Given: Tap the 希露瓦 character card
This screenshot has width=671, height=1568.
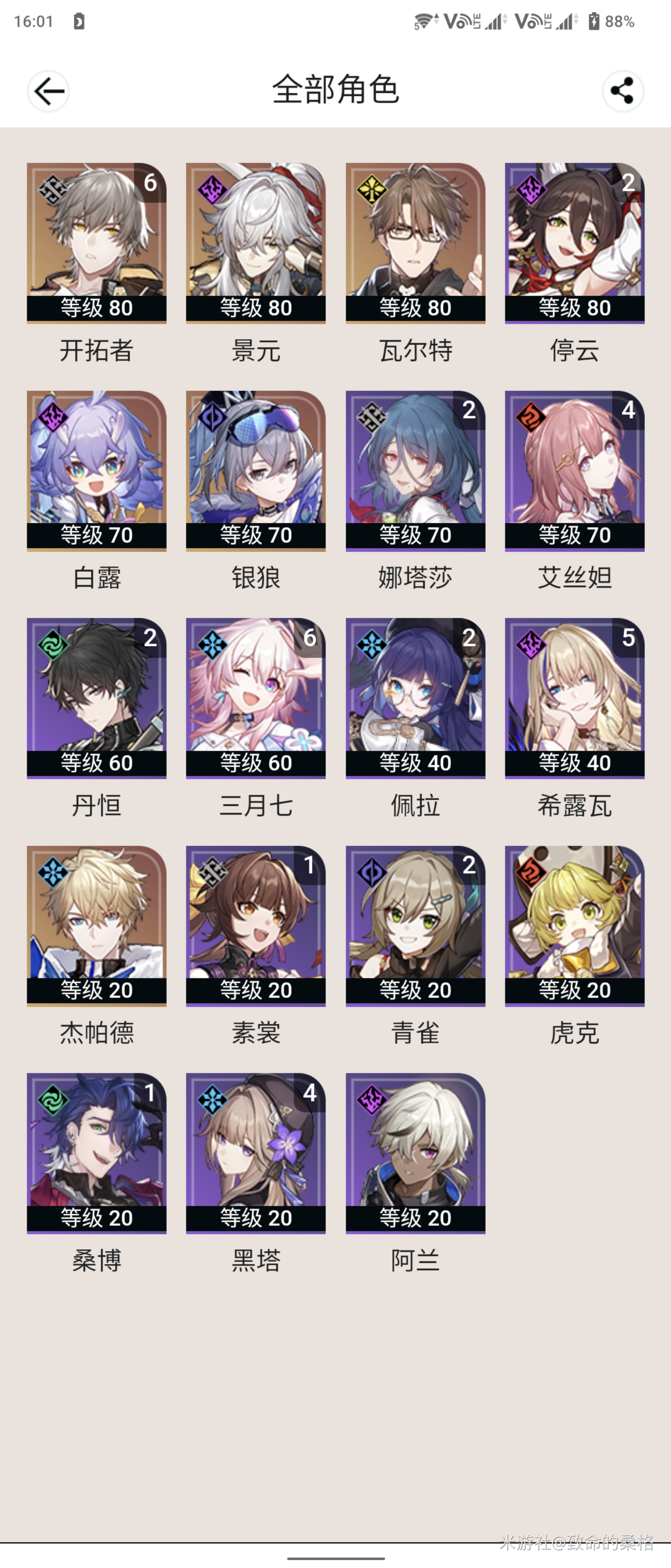Looking at the screenshot, I should pyautogui.click(x=574, y=697).
